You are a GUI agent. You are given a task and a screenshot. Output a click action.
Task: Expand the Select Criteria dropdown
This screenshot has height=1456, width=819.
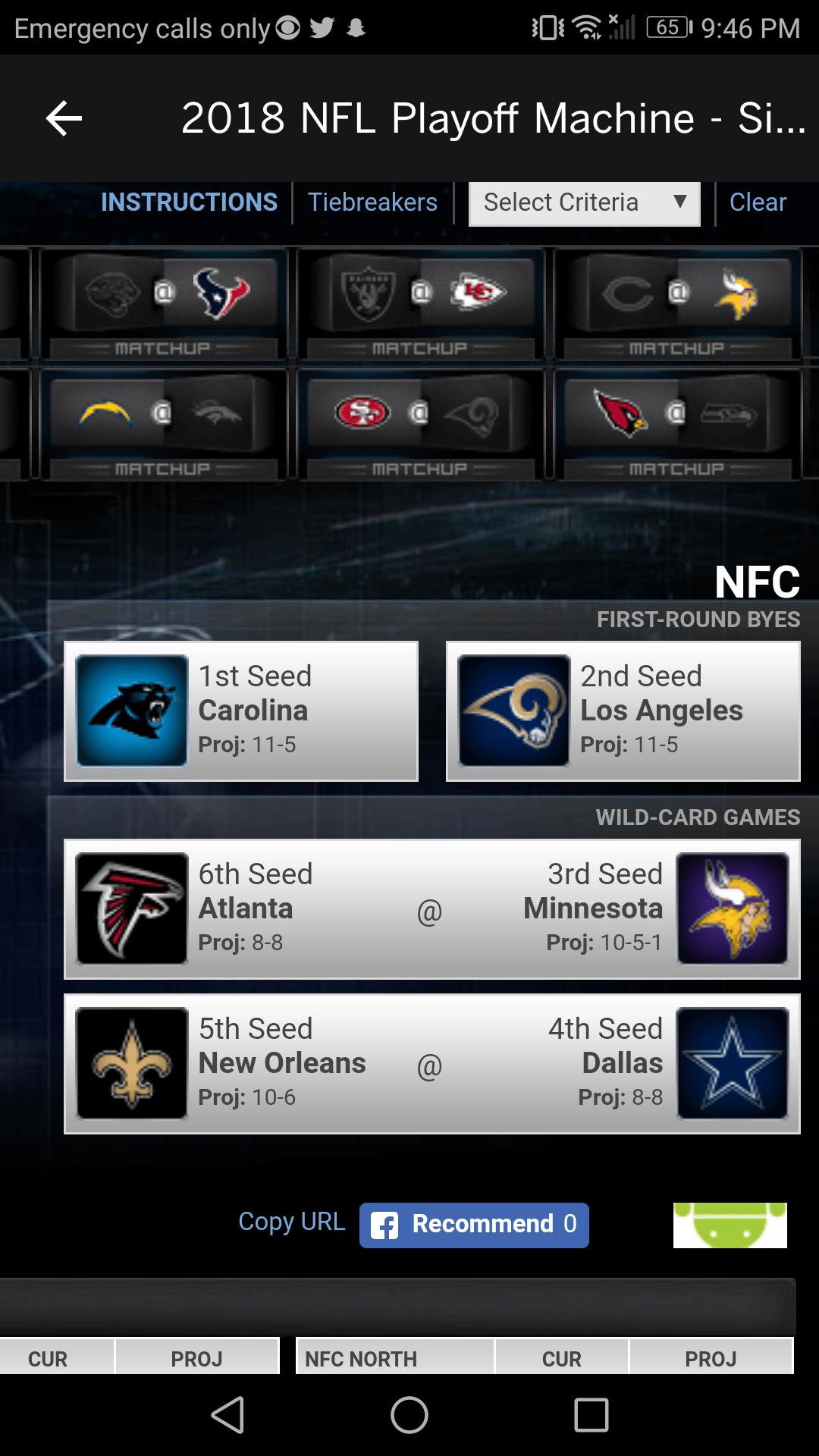(584, 203)
